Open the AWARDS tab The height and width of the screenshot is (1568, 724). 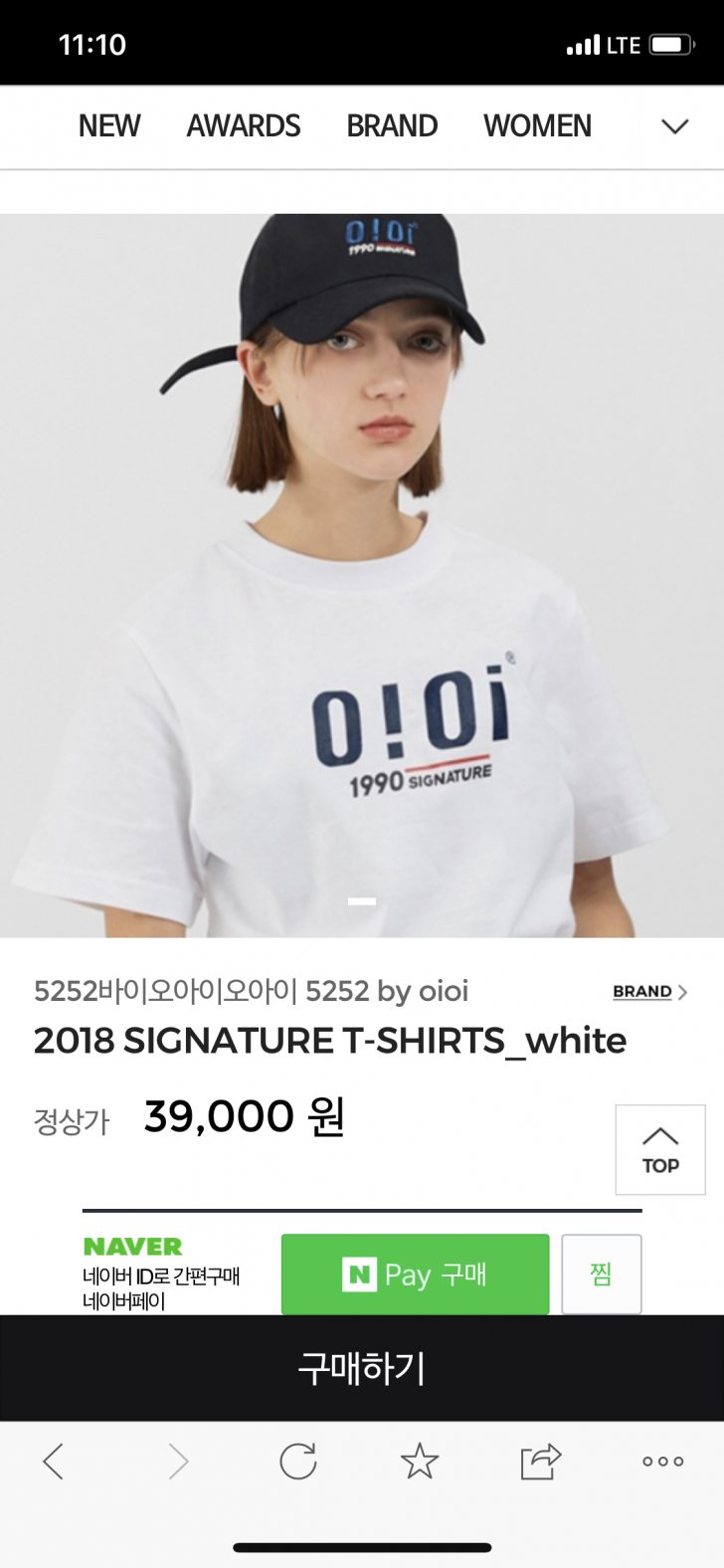coord(244,126)
